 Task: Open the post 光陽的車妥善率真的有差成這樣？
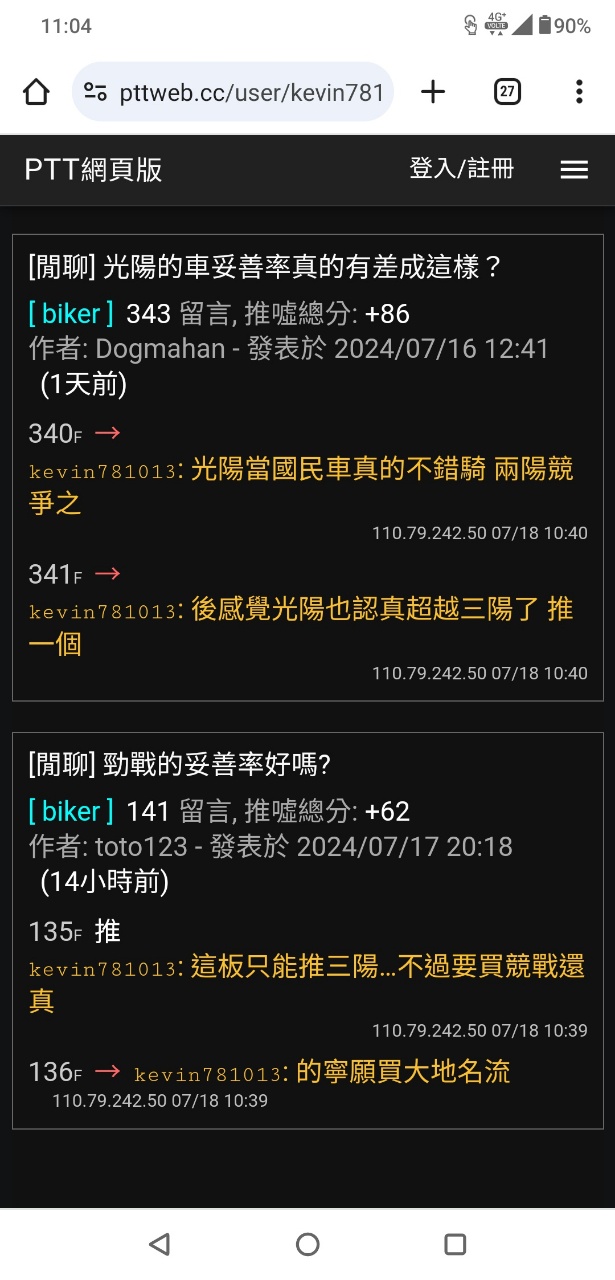pyautogui.click(x=265, y=267)
